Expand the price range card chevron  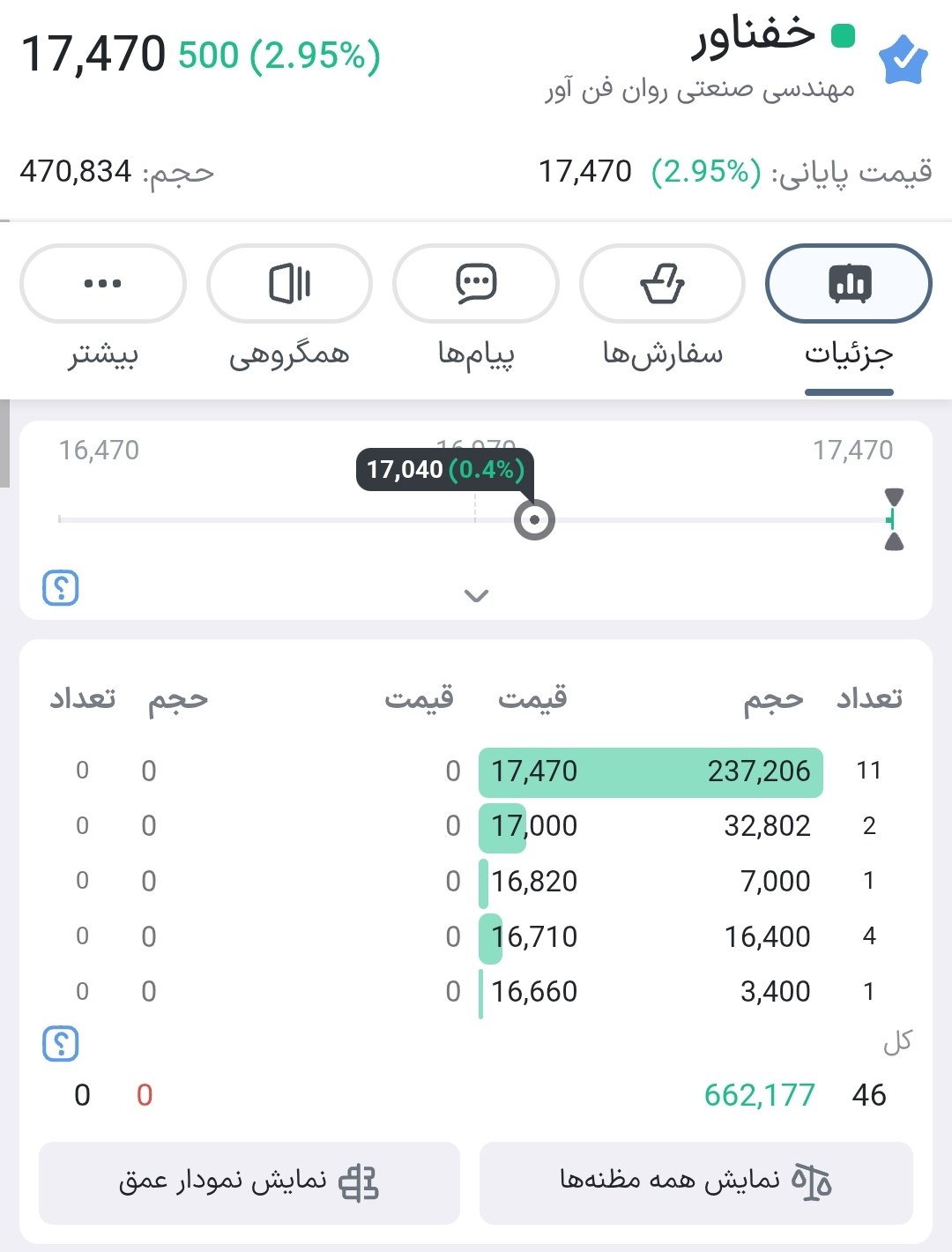point(476,596)
